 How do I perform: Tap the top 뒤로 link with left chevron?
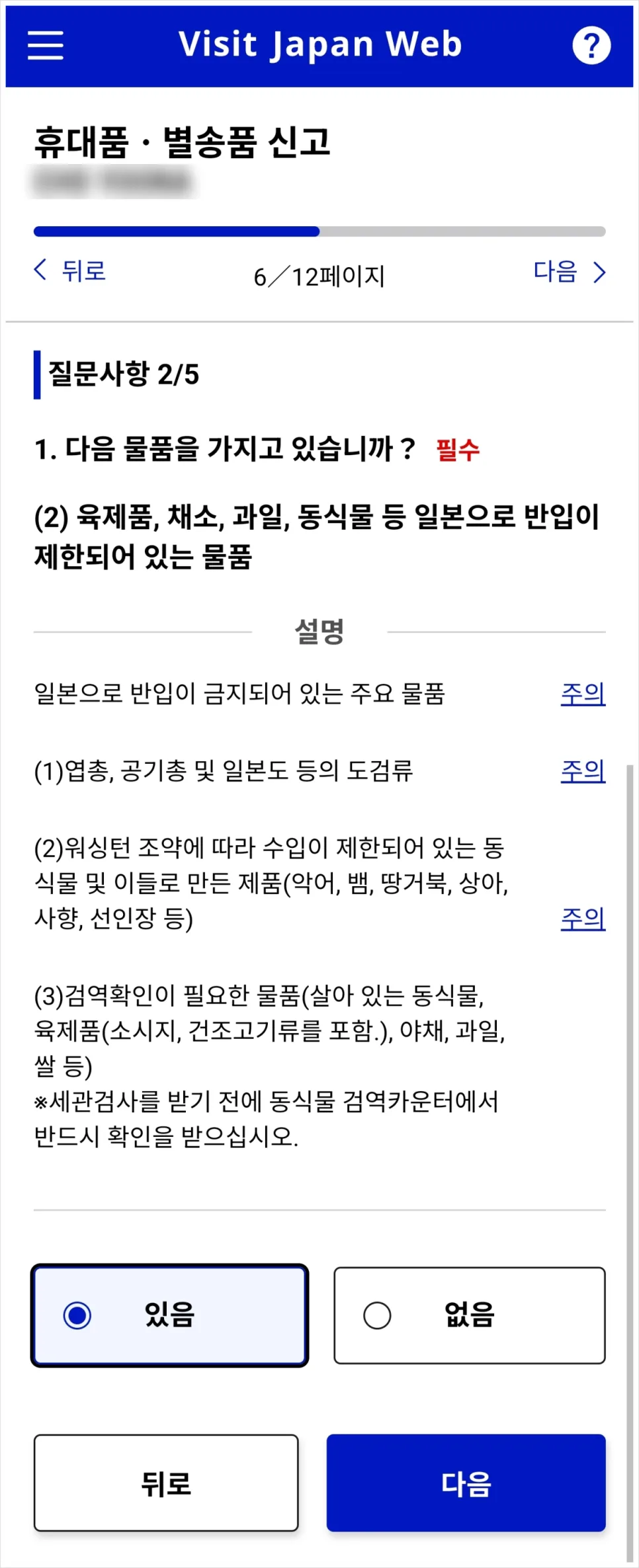pos(69,270)
